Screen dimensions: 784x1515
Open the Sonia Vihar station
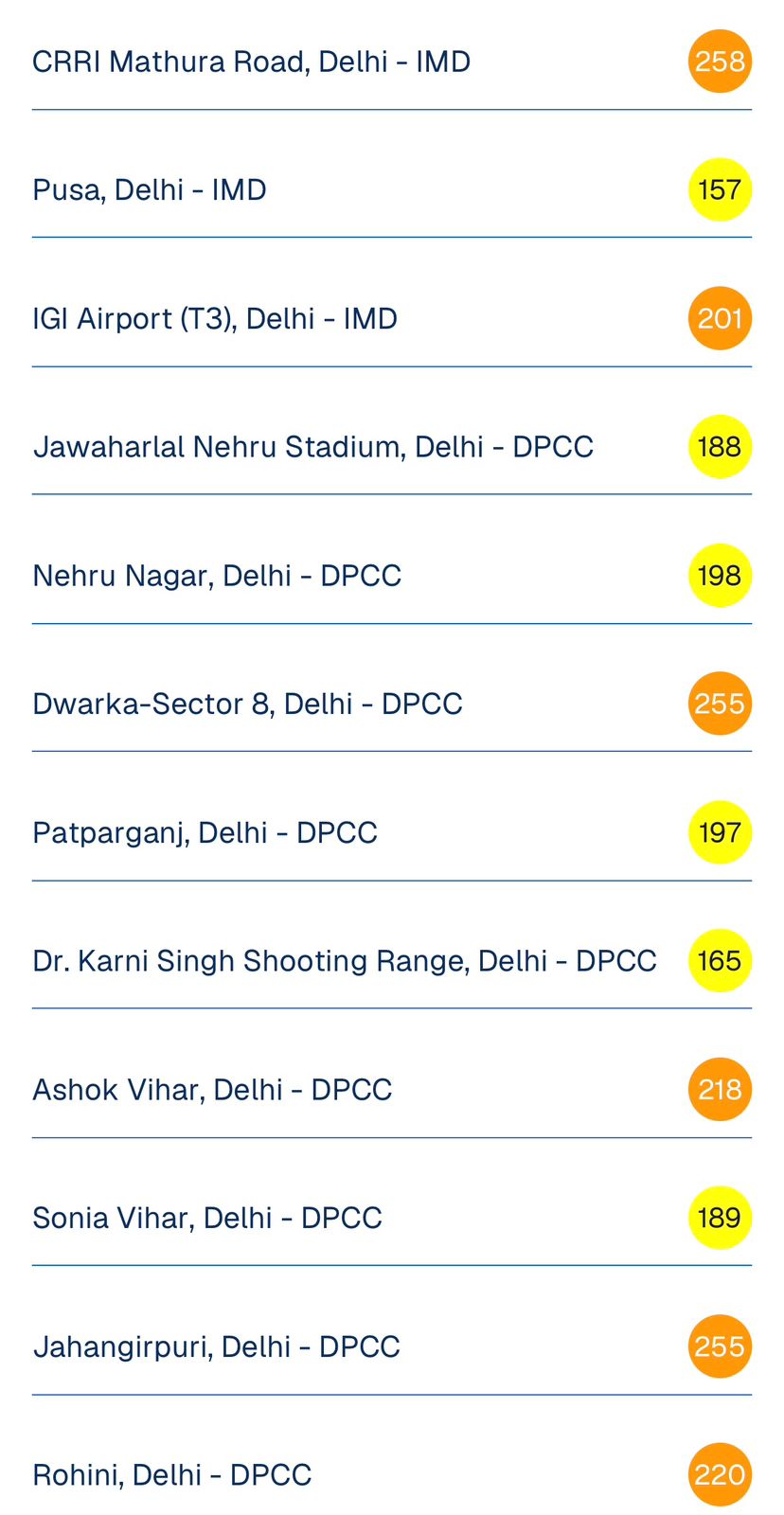[207, 1218]
